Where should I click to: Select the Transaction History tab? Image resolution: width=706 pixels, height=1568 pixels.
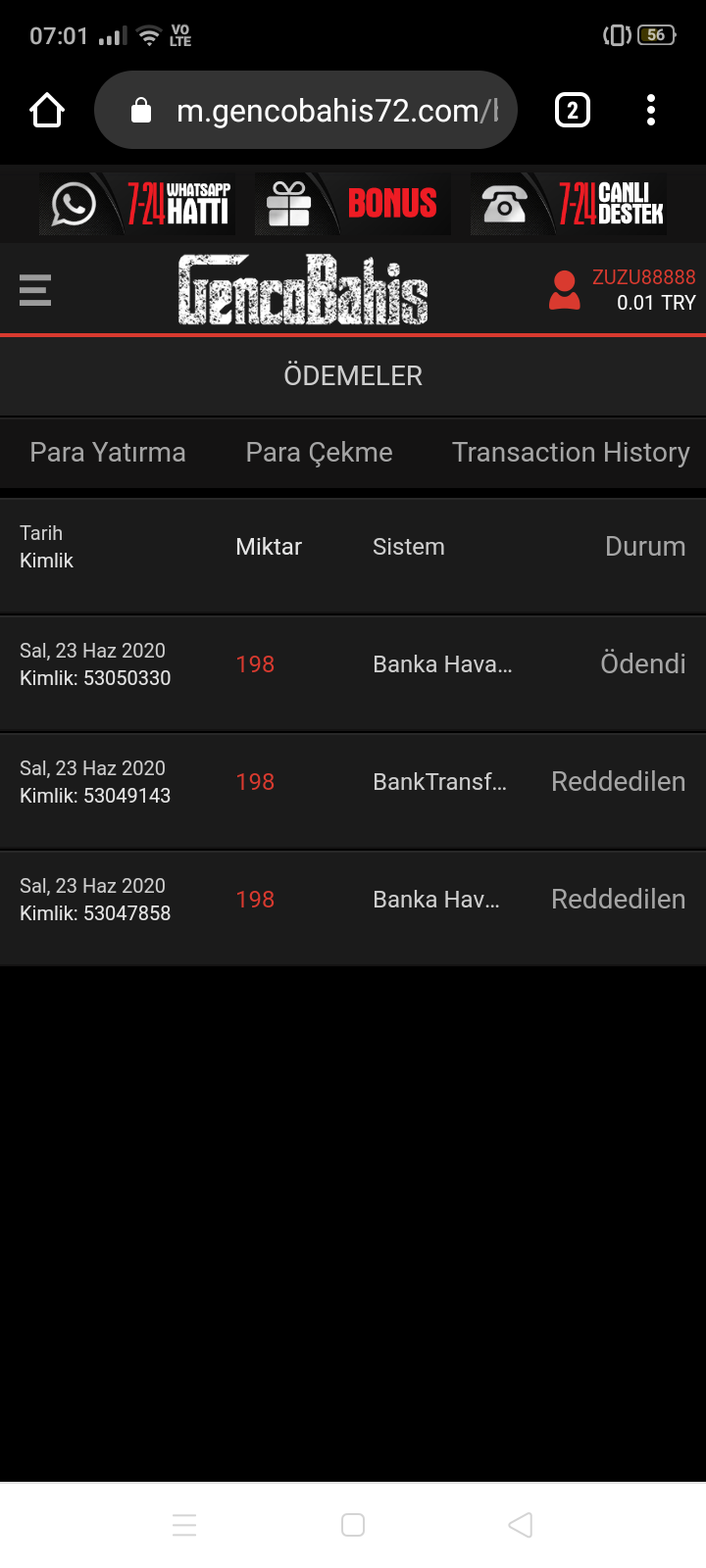(571, 453)
